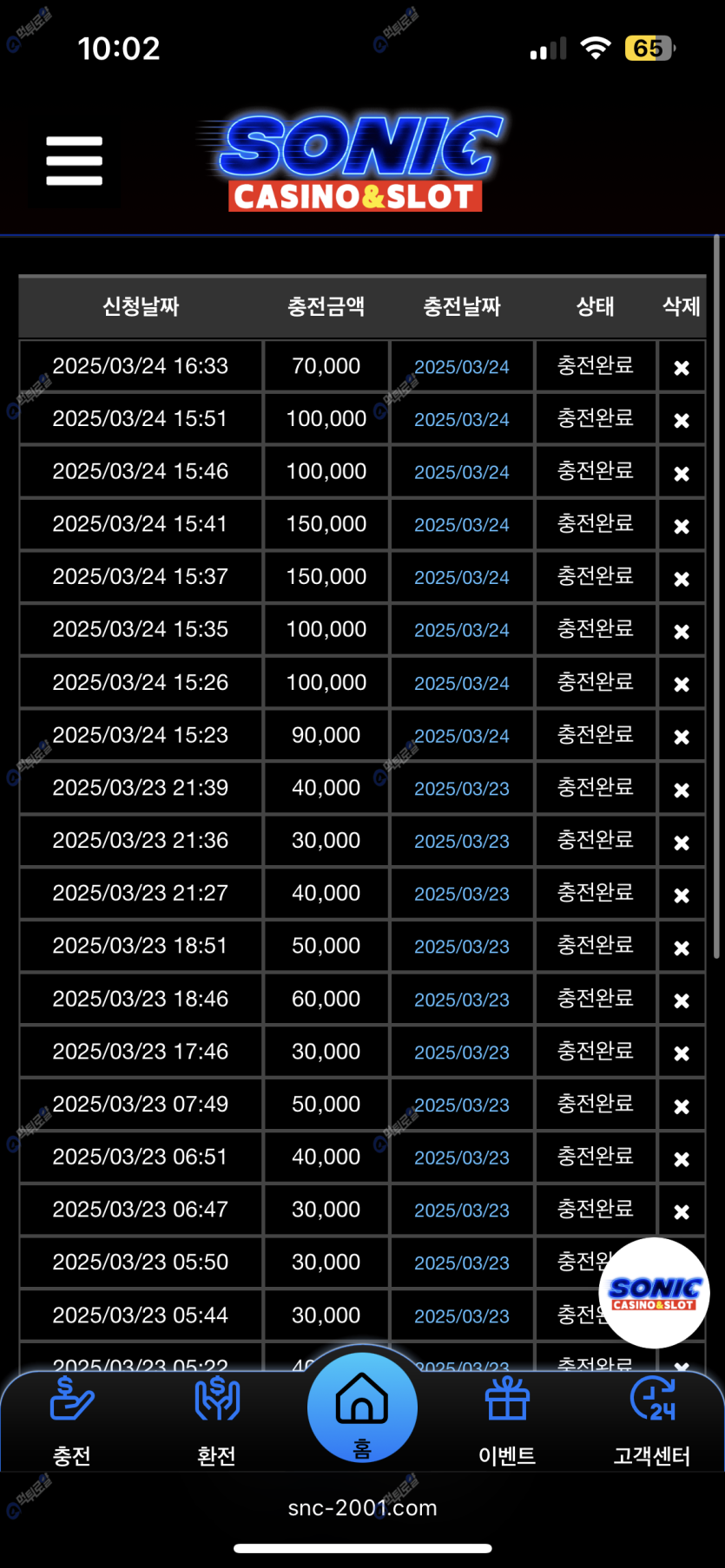Delete the 2025/03/23 06:47 record
The width and height of the screenshot is (725, 1568).
[682, 1211]
